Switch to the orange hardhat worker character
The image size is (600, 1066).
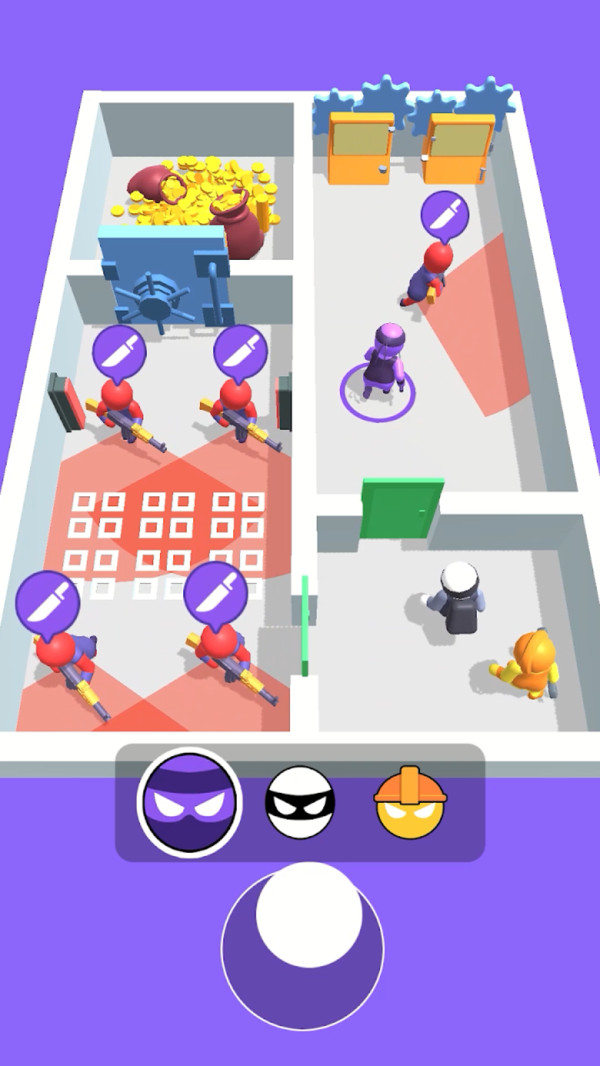(409, 802)
